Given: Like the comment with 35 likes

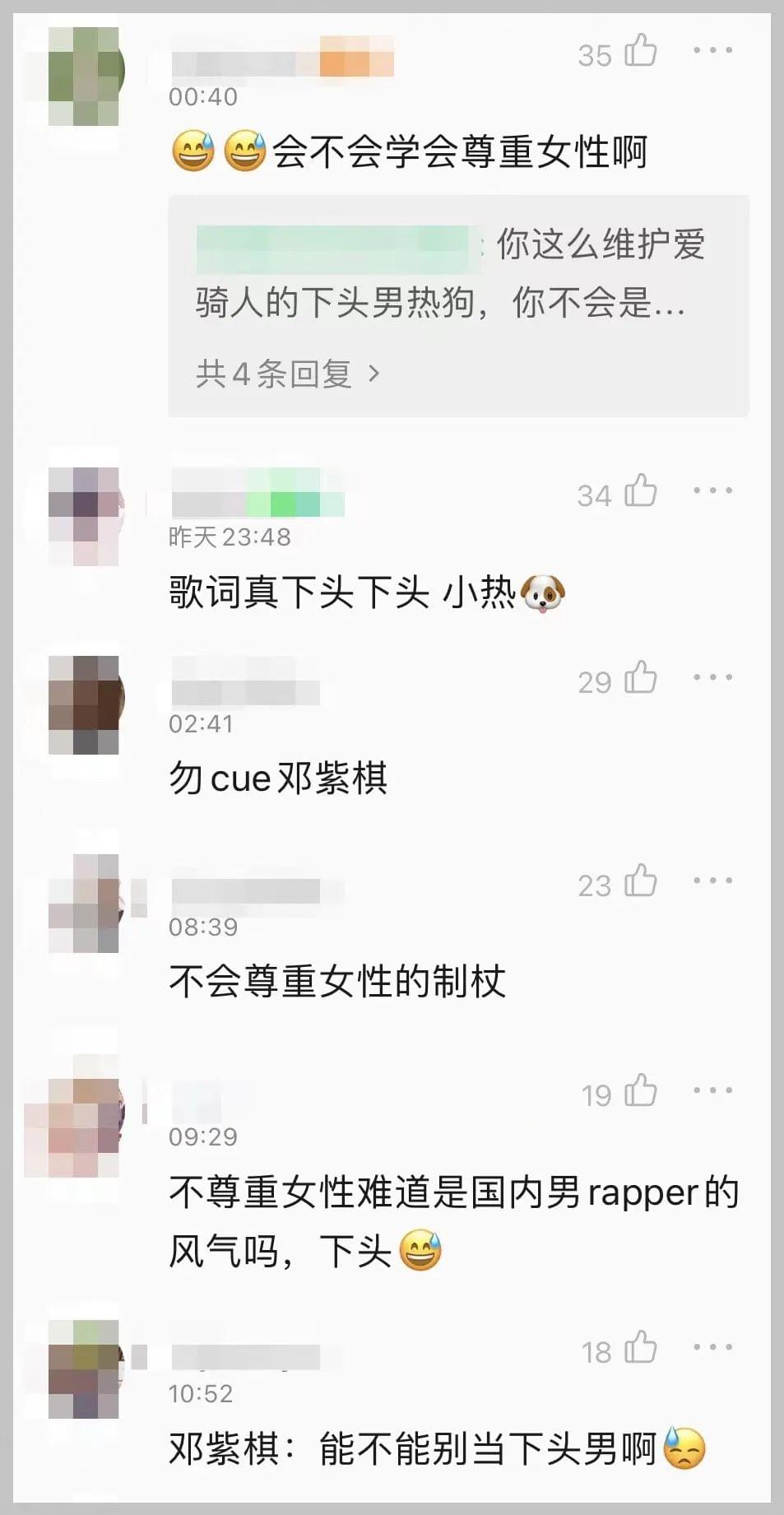Looking at the screenshot, I should [x=640, y=51].
